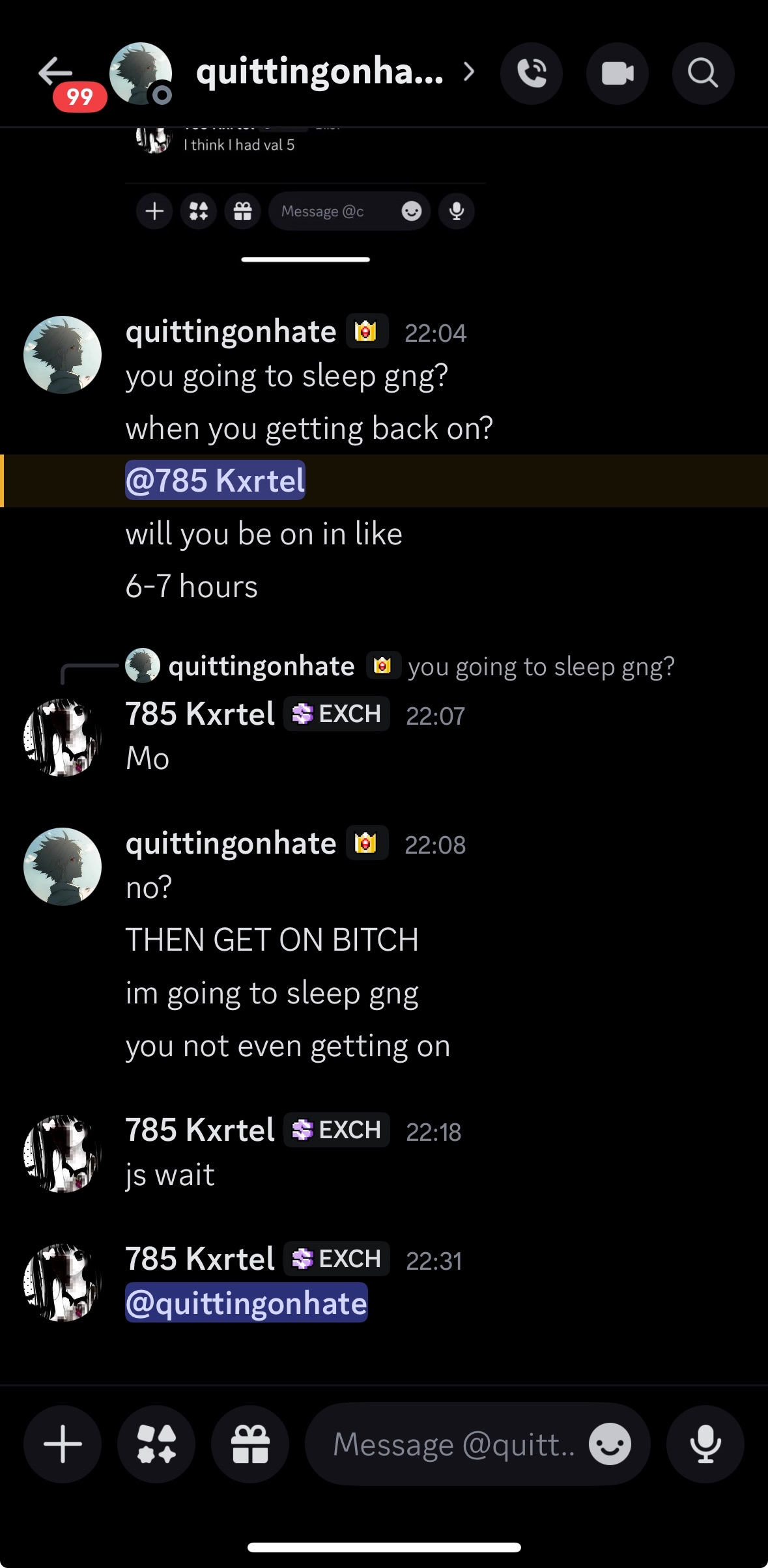
Task: Tap the @785 Kxrtel mention
Action: point(215,481)
